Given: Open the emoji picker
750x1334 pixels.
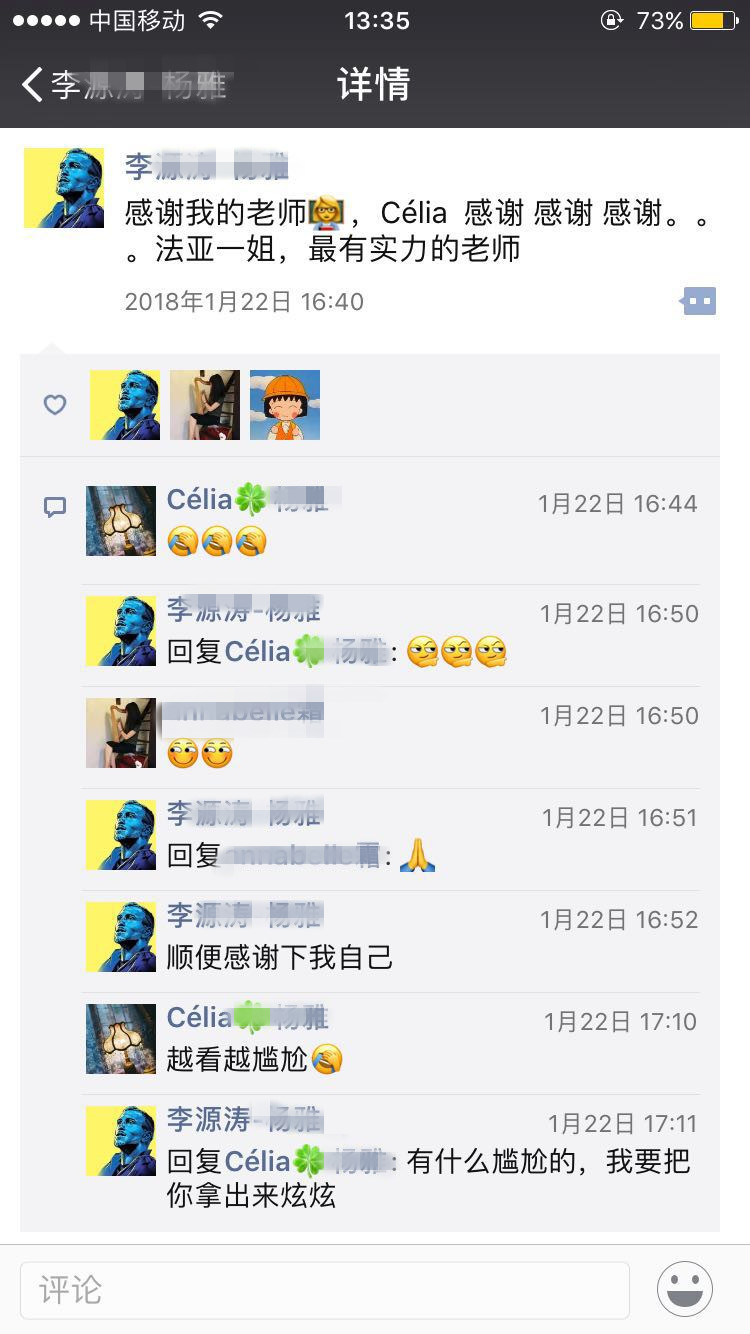Looking at the screenshot, I should point(685,1289).
